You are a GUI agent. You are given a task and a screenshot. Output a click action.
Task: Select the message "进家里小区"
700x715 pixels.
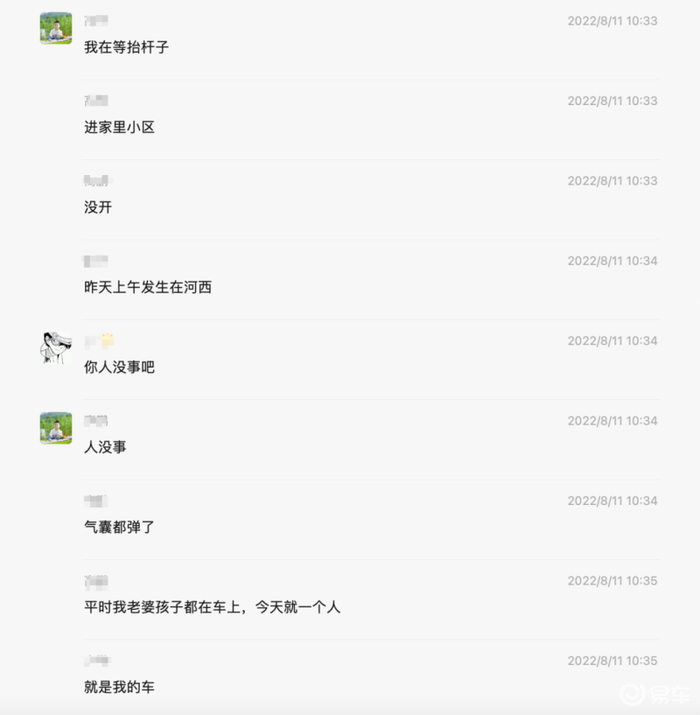pos(119,127)
